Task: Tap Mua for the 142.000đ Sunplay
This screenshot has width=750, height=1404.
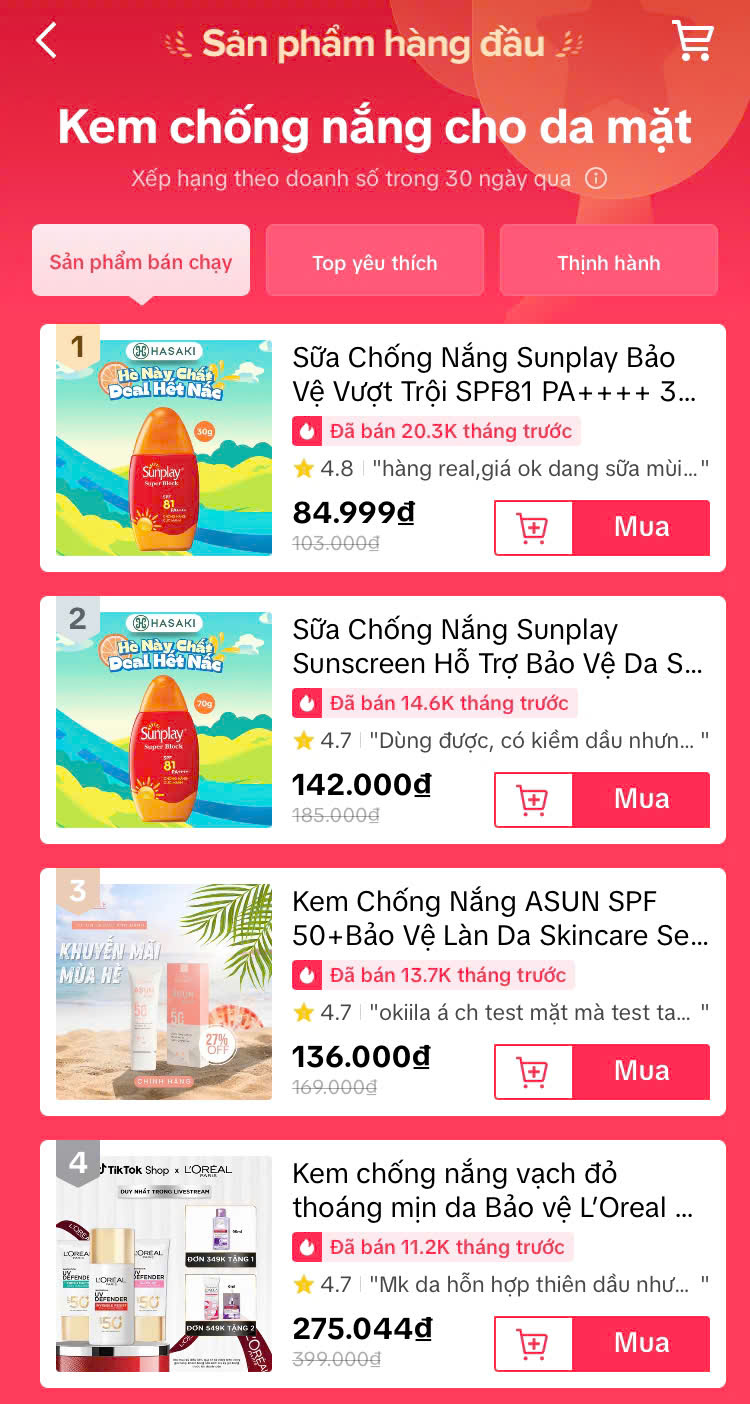Action: click(641, 800)
